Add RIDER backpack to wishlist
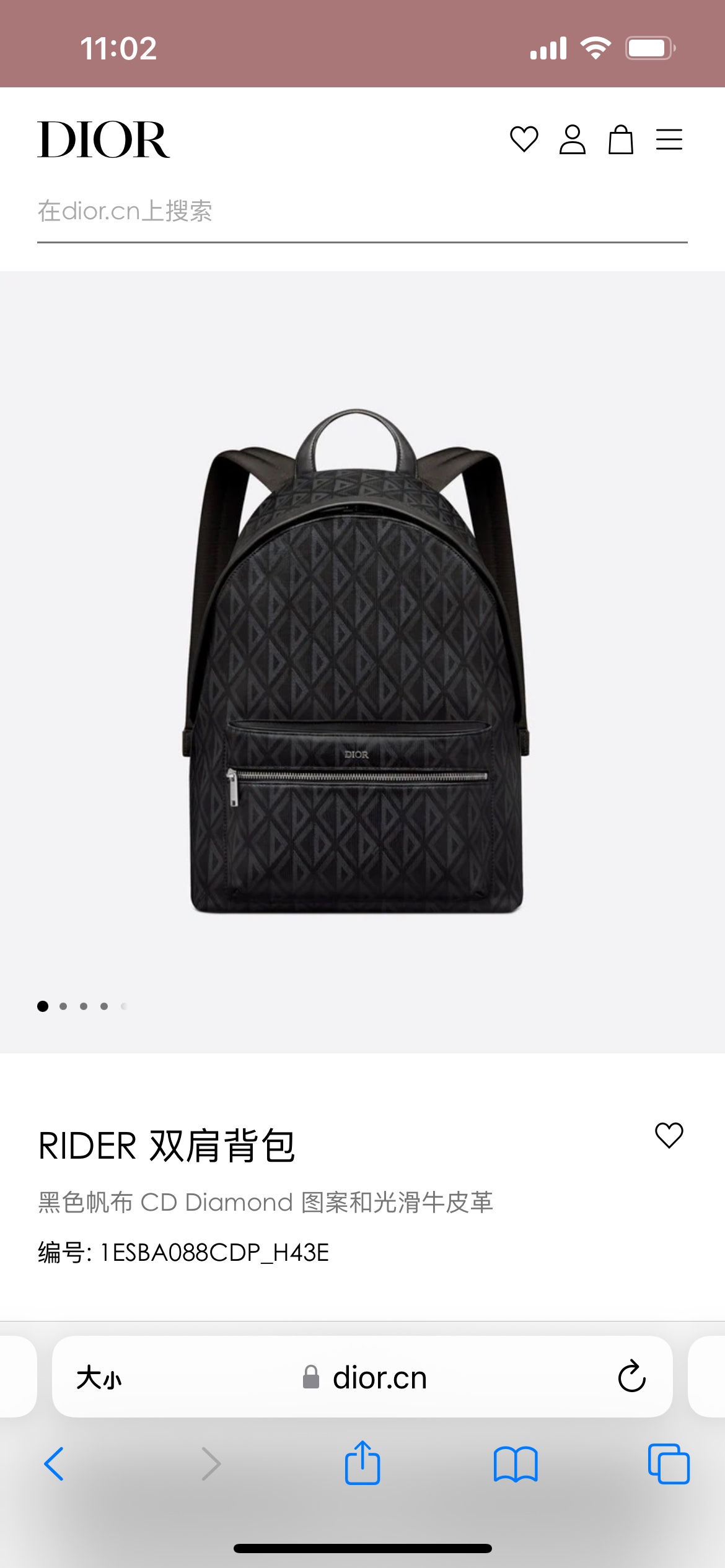 pos(669,1135)
